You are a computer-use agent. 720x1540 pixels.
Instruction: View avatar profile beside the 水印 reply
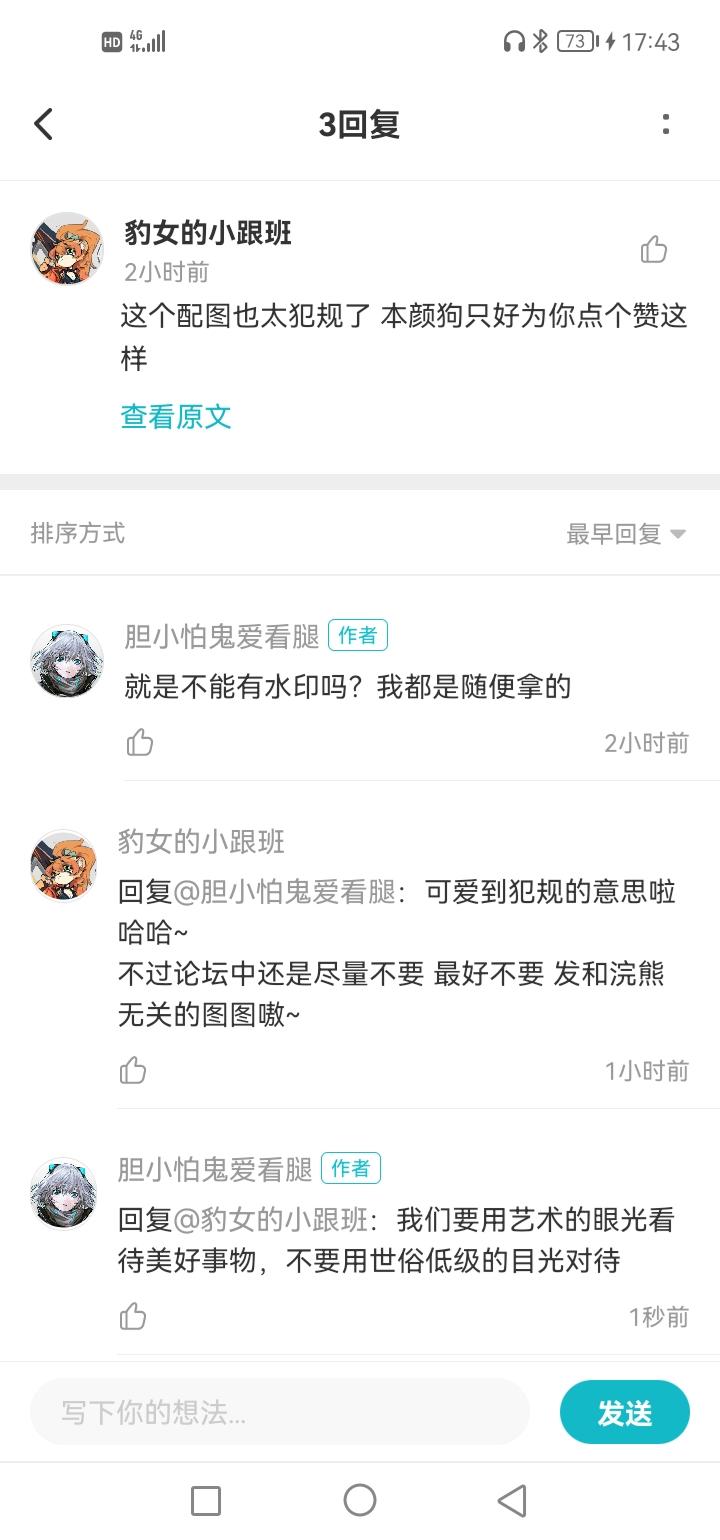click(x=68, y=661)
